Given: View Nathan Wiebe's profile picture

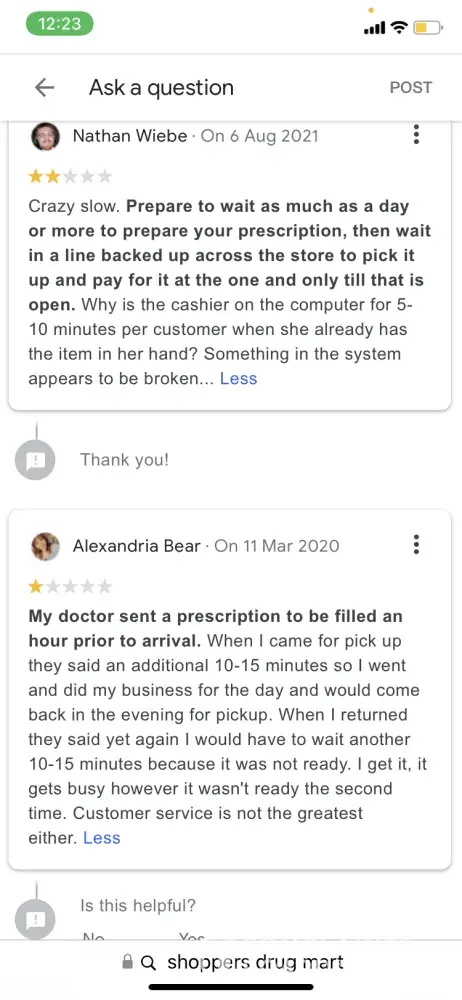Looking at the screenshot, I should 45,136.
